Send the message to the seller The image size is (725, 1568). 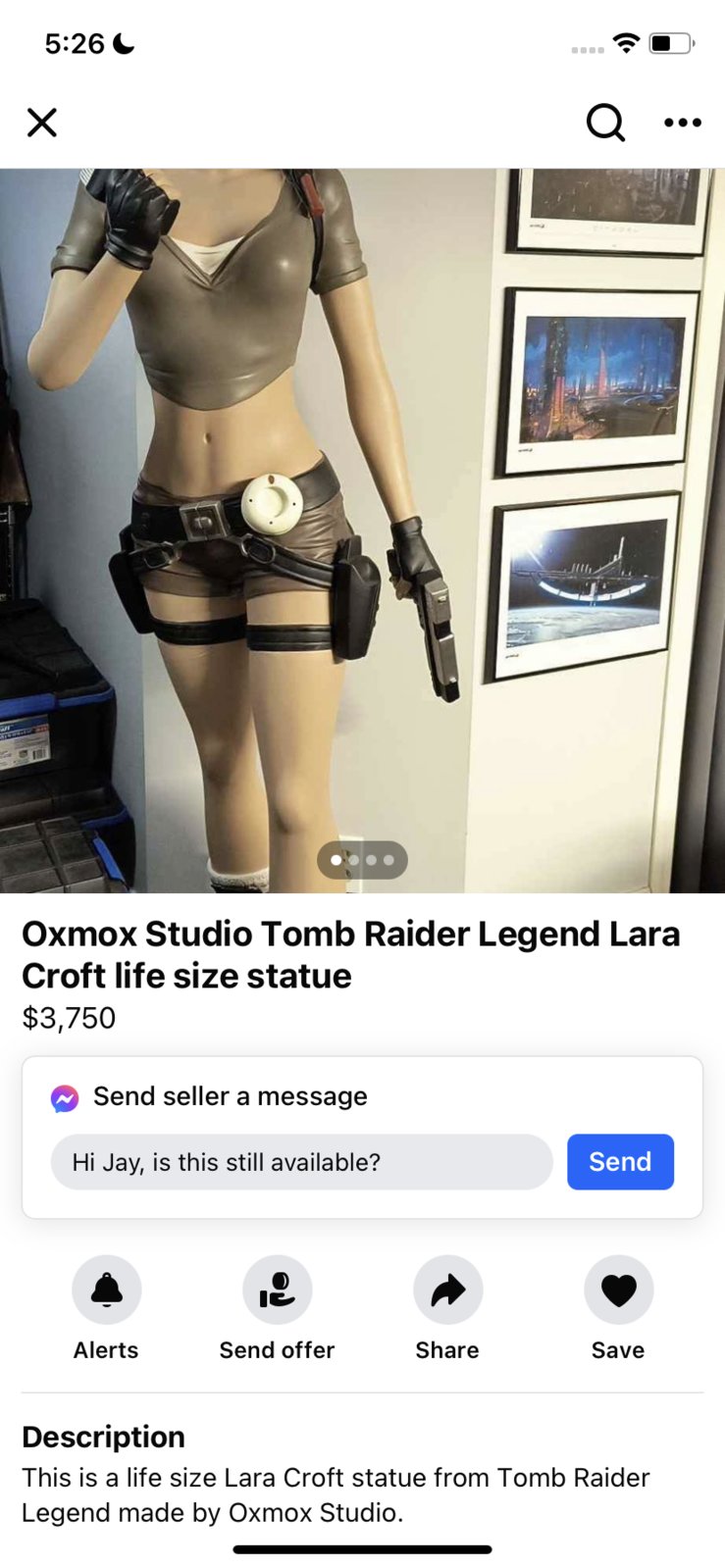point(620,1162)
